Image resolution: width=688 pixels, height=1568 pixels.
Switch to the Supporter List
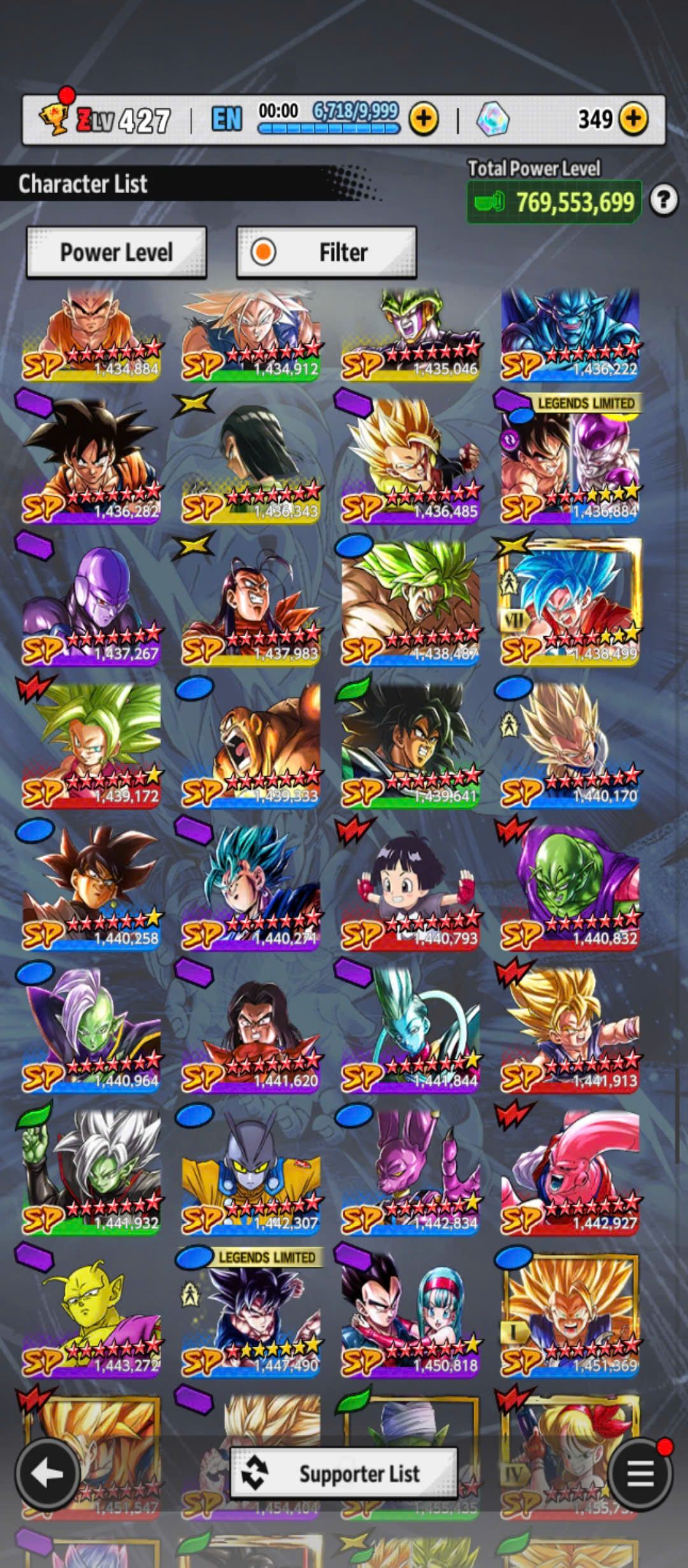343,1473
